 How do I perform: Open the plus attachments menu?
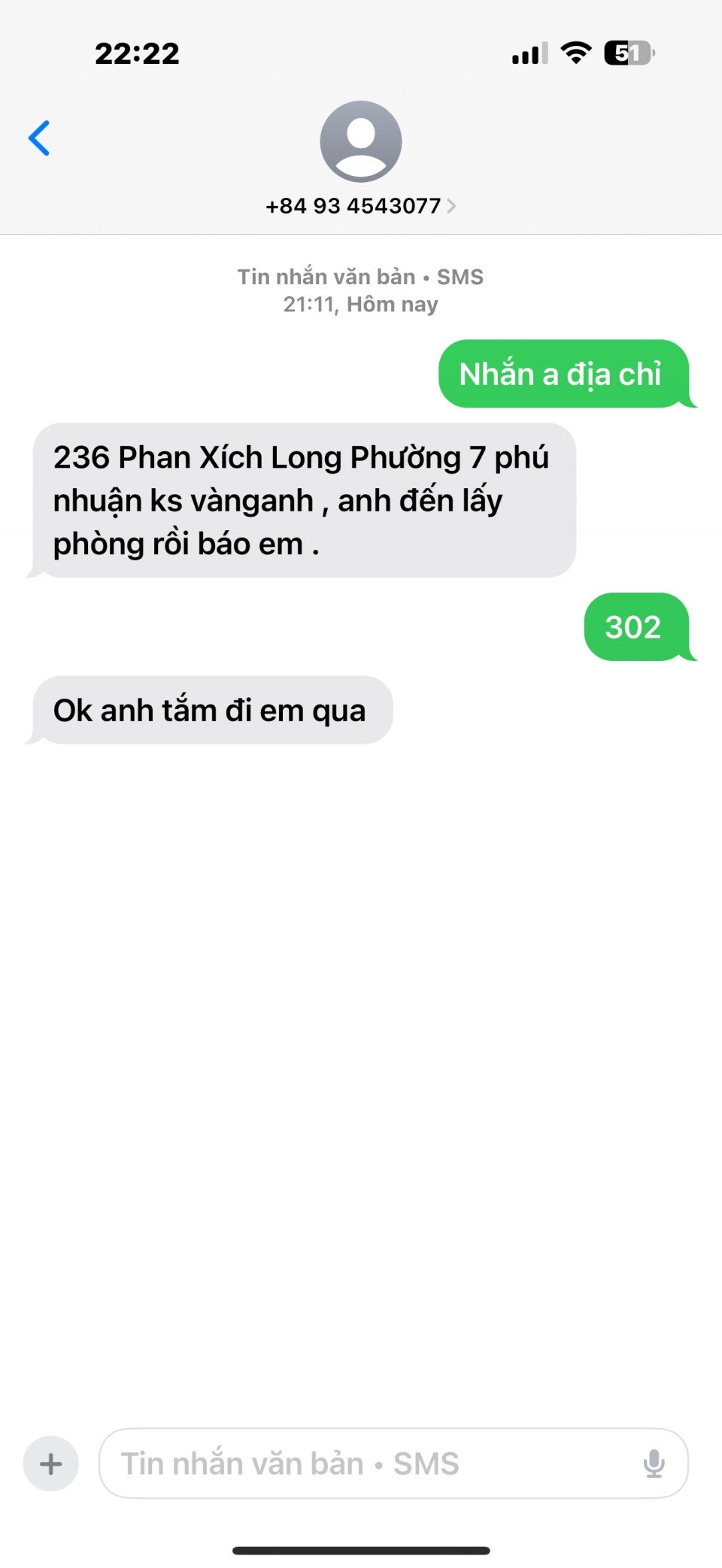click(x=51, y=1463)
